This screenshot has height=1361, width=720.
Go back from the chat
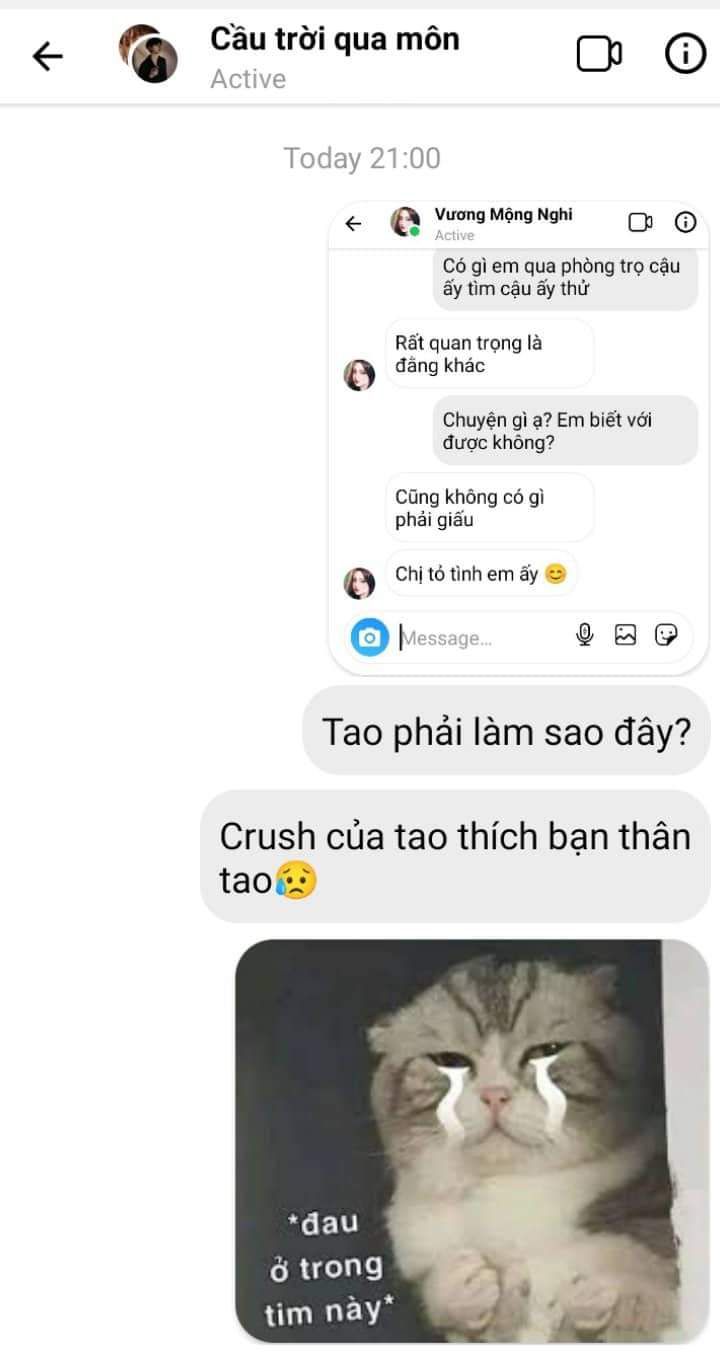(47, 56)
